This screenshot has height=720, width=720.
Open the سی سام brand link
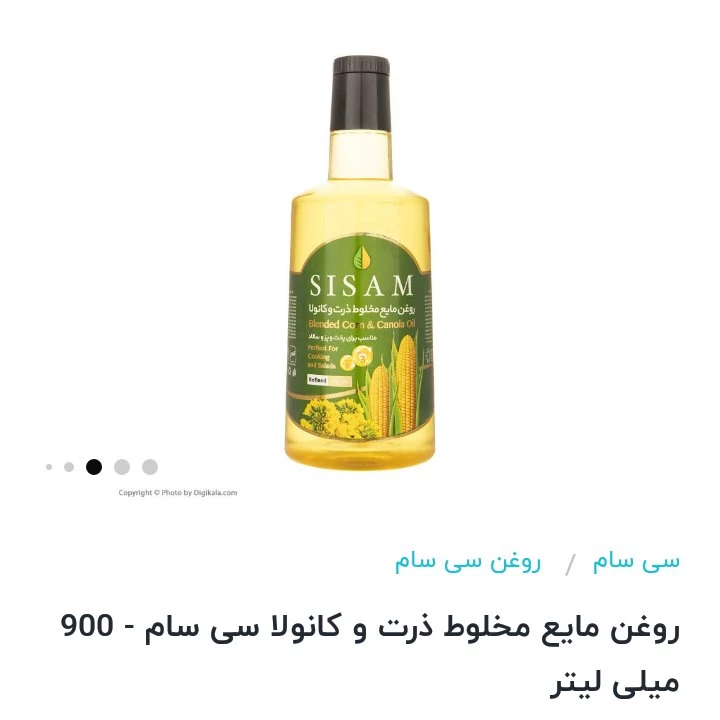(635, 561)
